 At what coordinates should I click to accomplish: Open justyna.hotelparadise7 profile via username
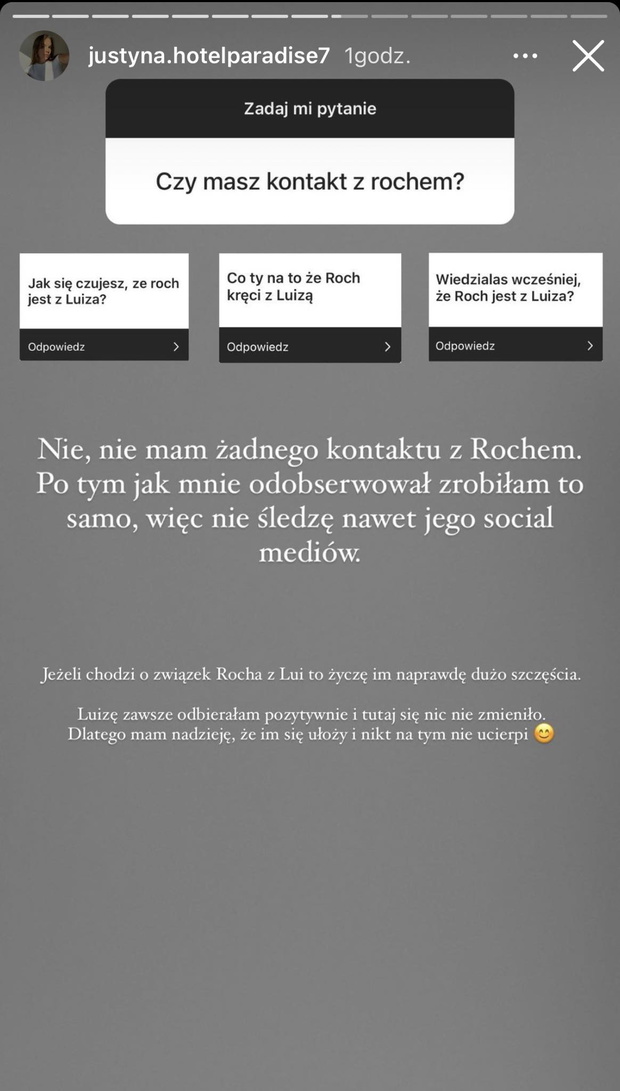pos(209,56)
